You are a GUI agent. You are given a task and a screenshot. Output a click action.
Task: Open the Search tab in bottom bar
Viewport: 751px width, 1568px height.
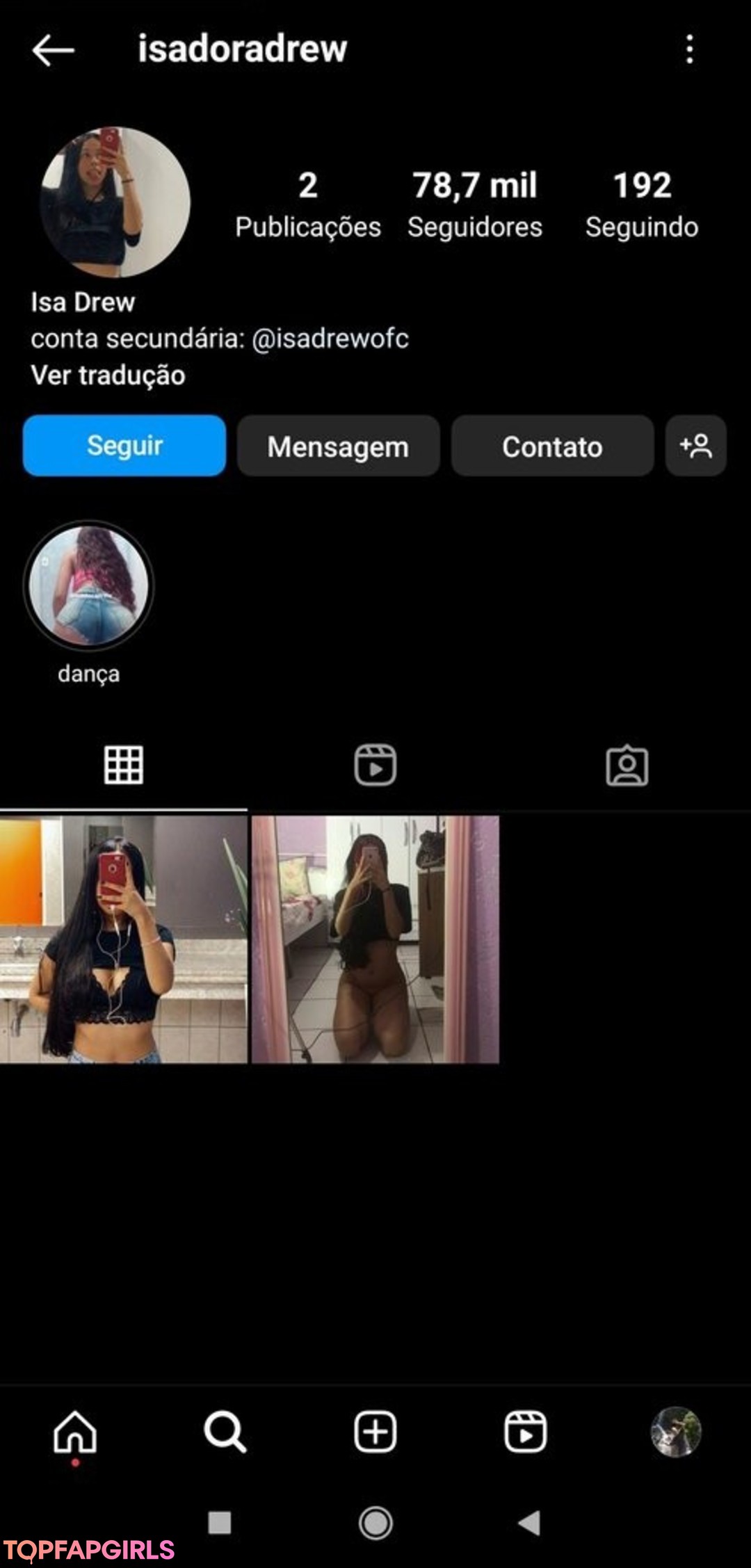pyautogui.click(x=225, y=1432)
